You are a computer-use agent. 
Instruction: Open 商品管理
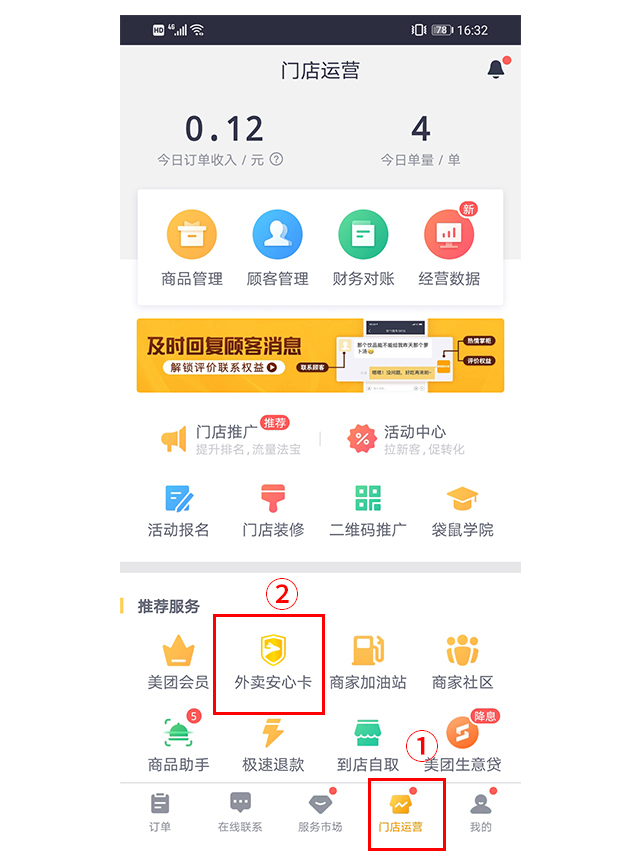pyautogui.click(x=191, y=249)
